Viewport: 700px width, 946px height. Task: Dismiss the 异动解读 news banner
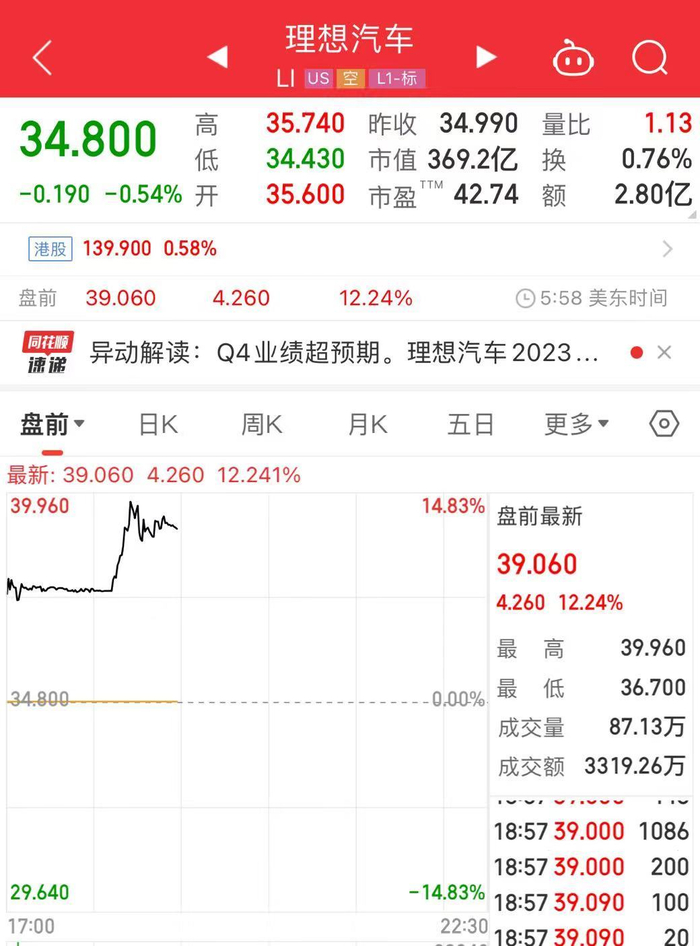tap(664, 353)
